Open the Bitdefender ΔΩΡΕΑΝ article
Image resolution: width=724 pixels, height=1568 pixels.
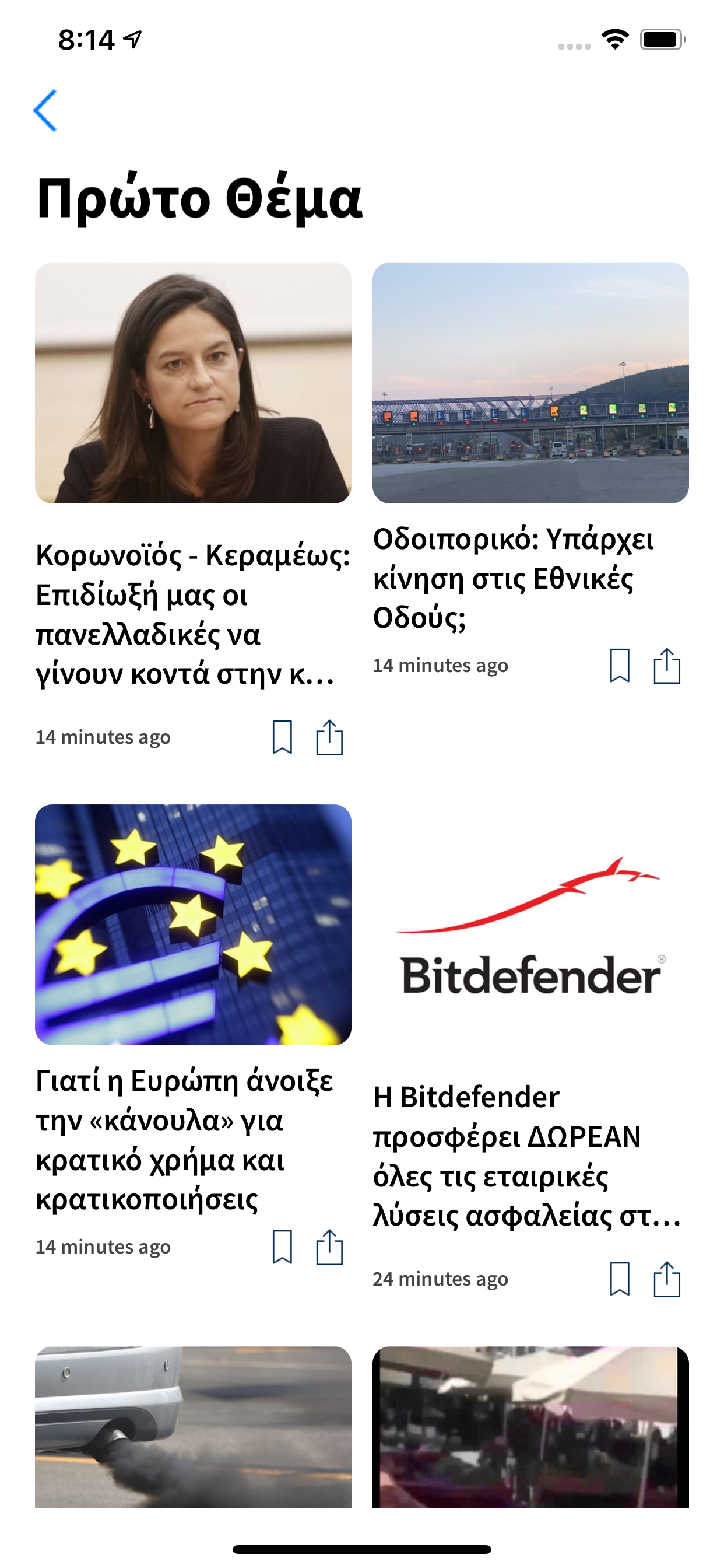click(x=526, y=1156)
